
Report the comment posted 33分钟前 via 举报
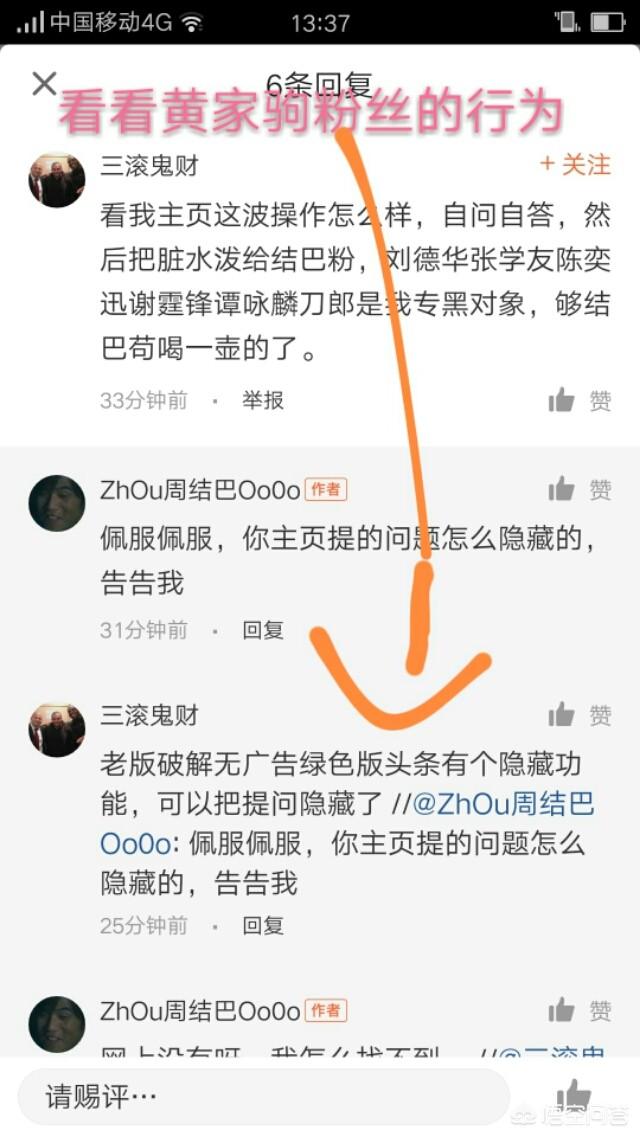263,400
